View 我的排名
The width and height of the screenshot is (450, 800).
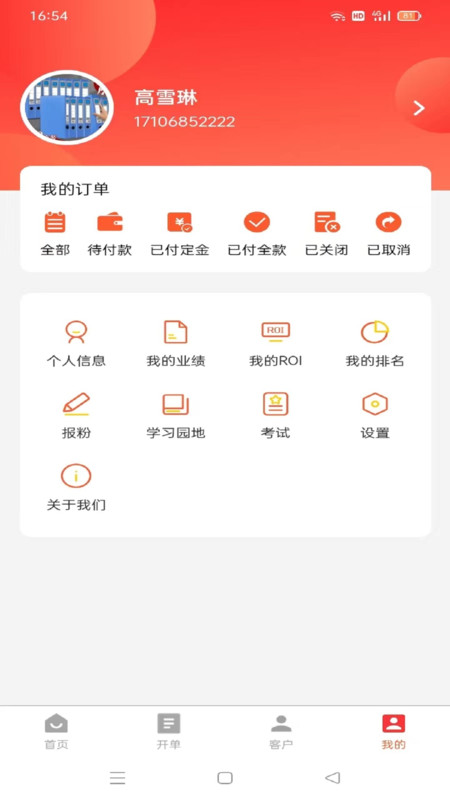coord(375,343)
